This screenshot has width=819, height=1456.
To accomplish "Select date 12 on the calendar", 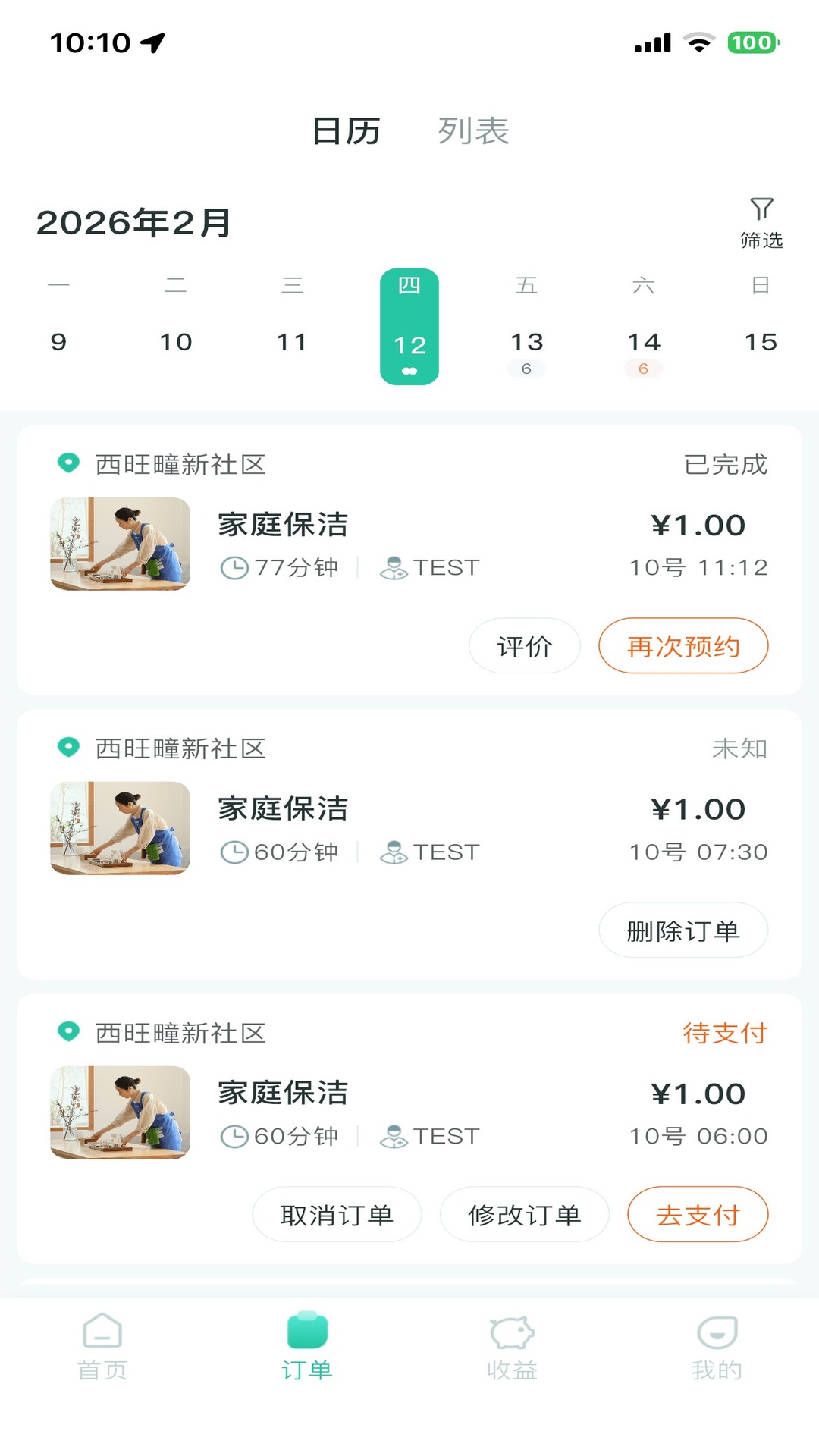I will pyautogui.click(x=410, y=344).
